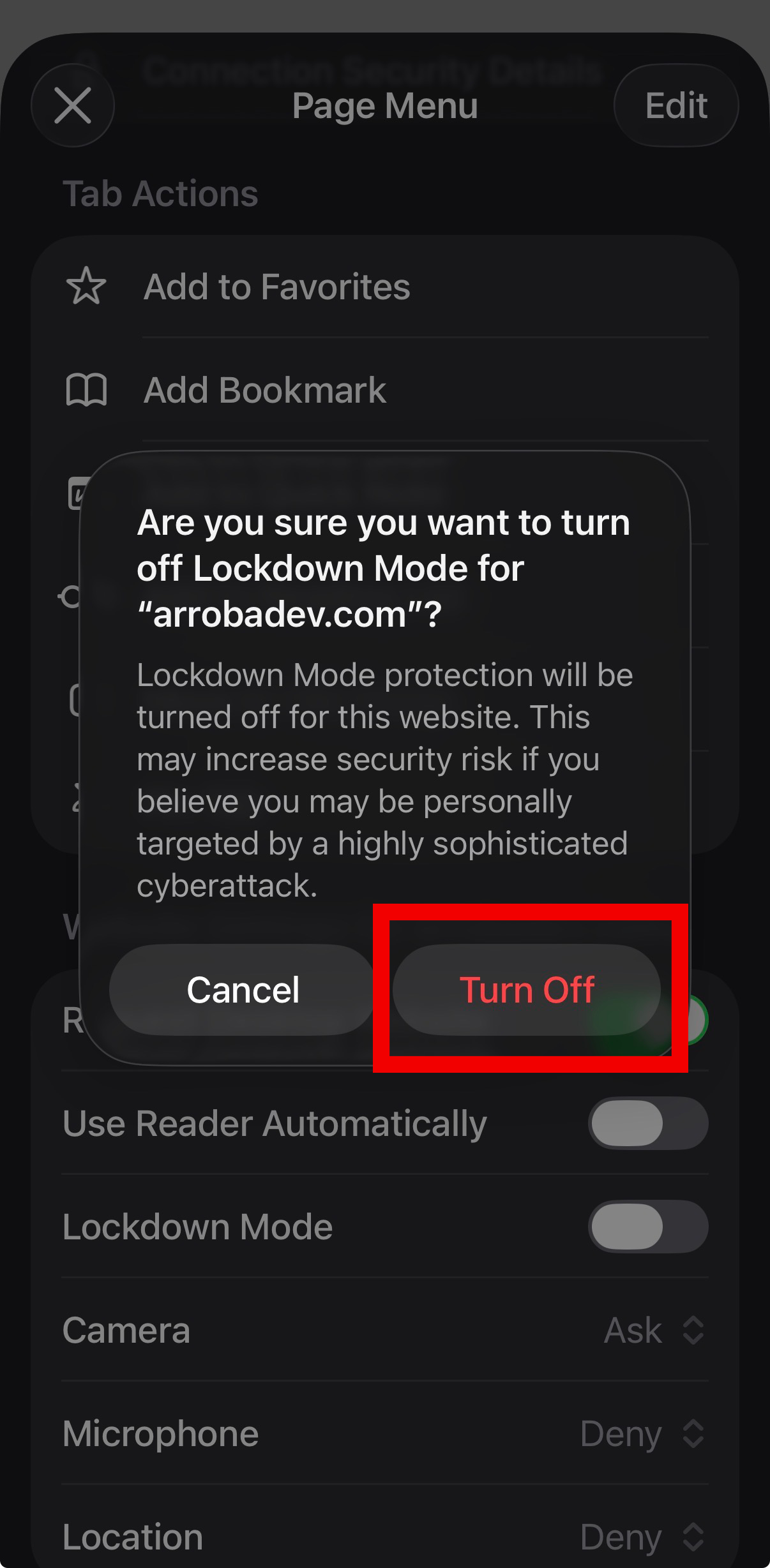
Task: Toggle Use Reader Automatically switch
Action: (647, 1123)
